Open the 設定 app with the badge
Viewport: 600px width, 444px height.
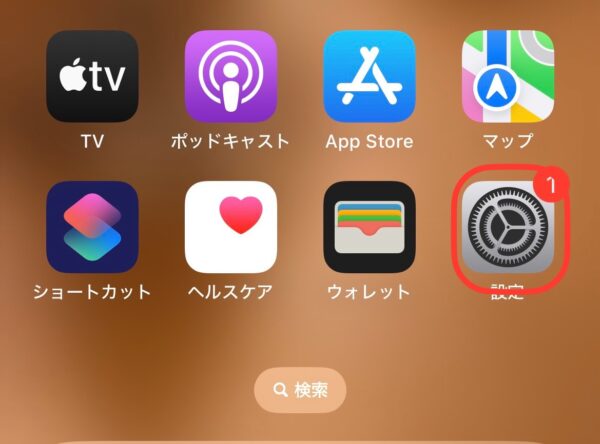pos(507,227)
